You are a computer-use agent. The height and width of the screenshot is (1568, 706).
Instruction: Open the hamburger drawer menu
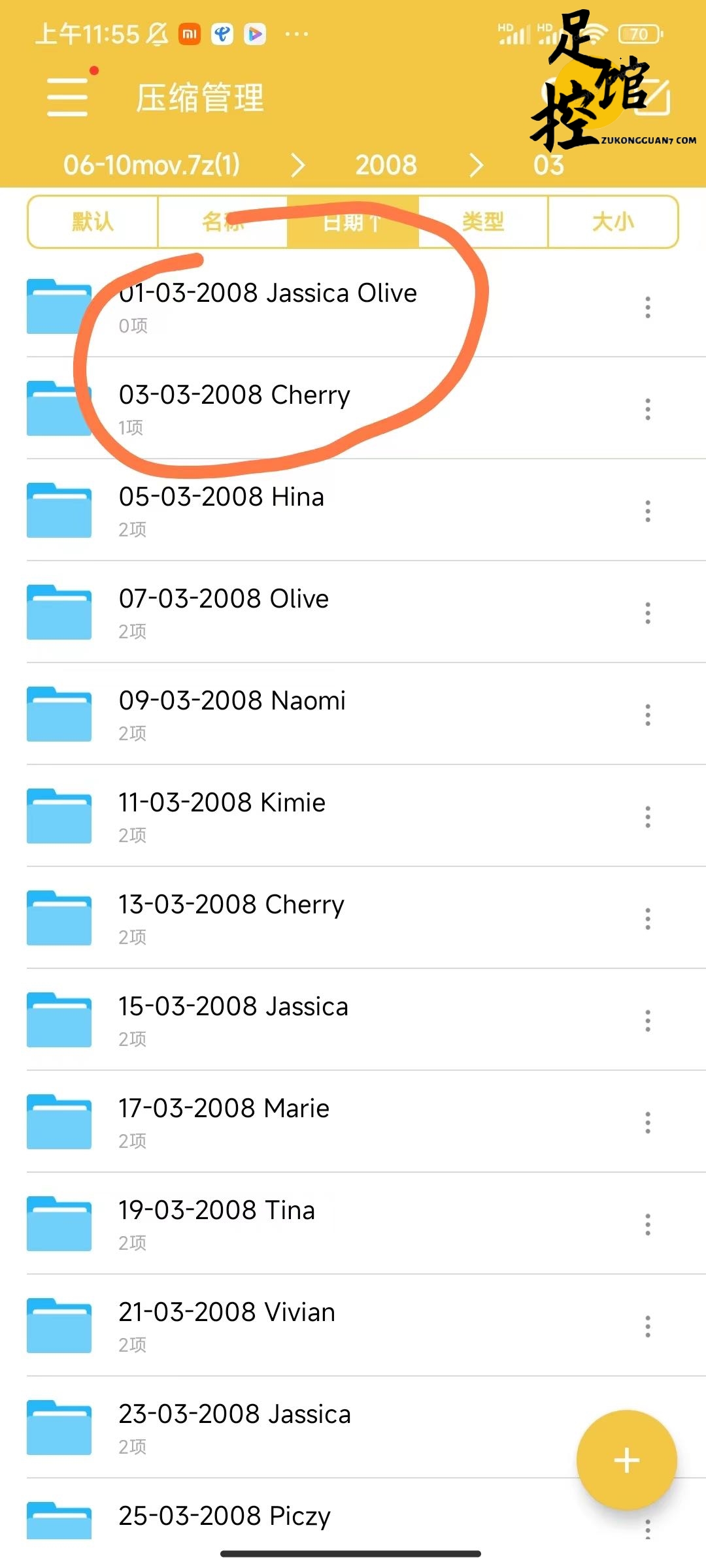click(67, 97)
